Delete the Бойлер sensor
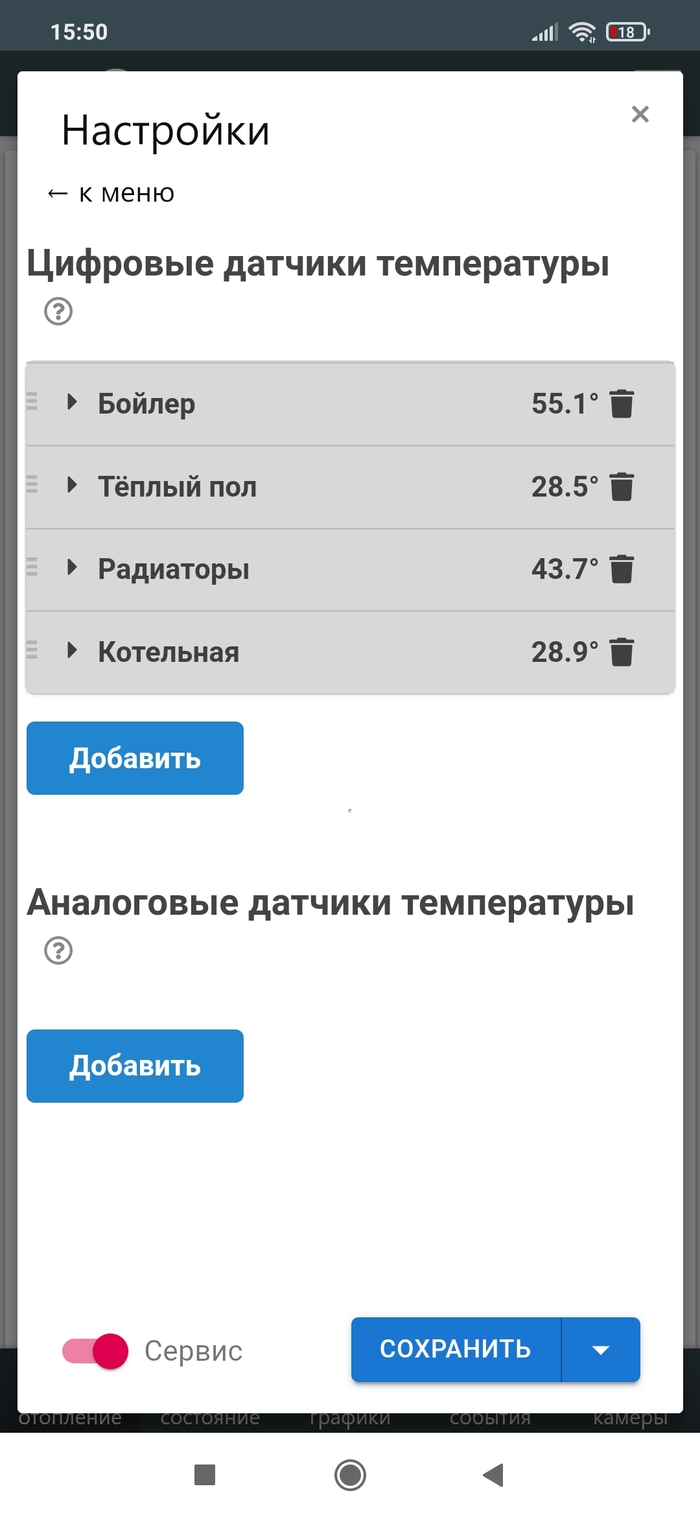The image size is (700, 1517). click(622, 404)
